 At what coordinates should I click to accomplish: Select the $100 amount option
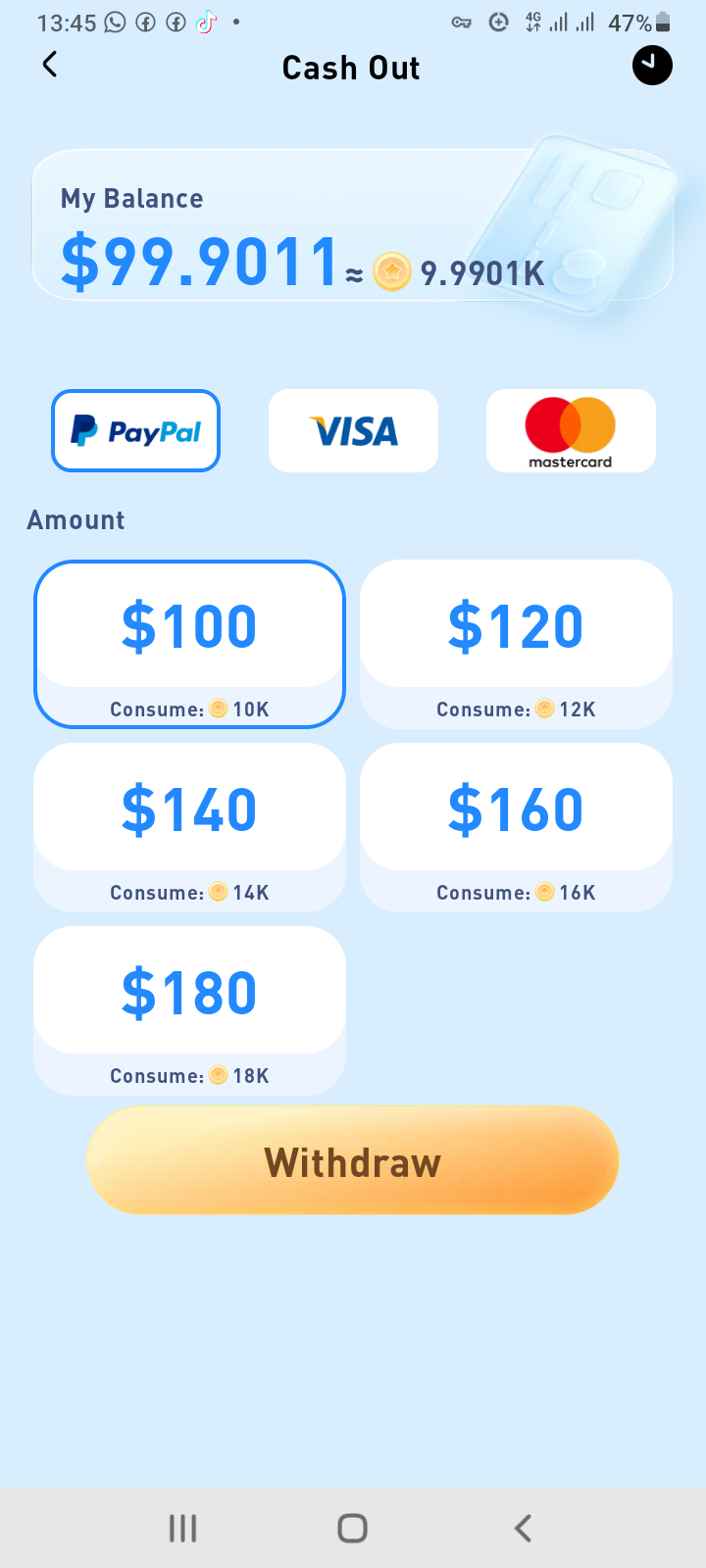point(189,643)
